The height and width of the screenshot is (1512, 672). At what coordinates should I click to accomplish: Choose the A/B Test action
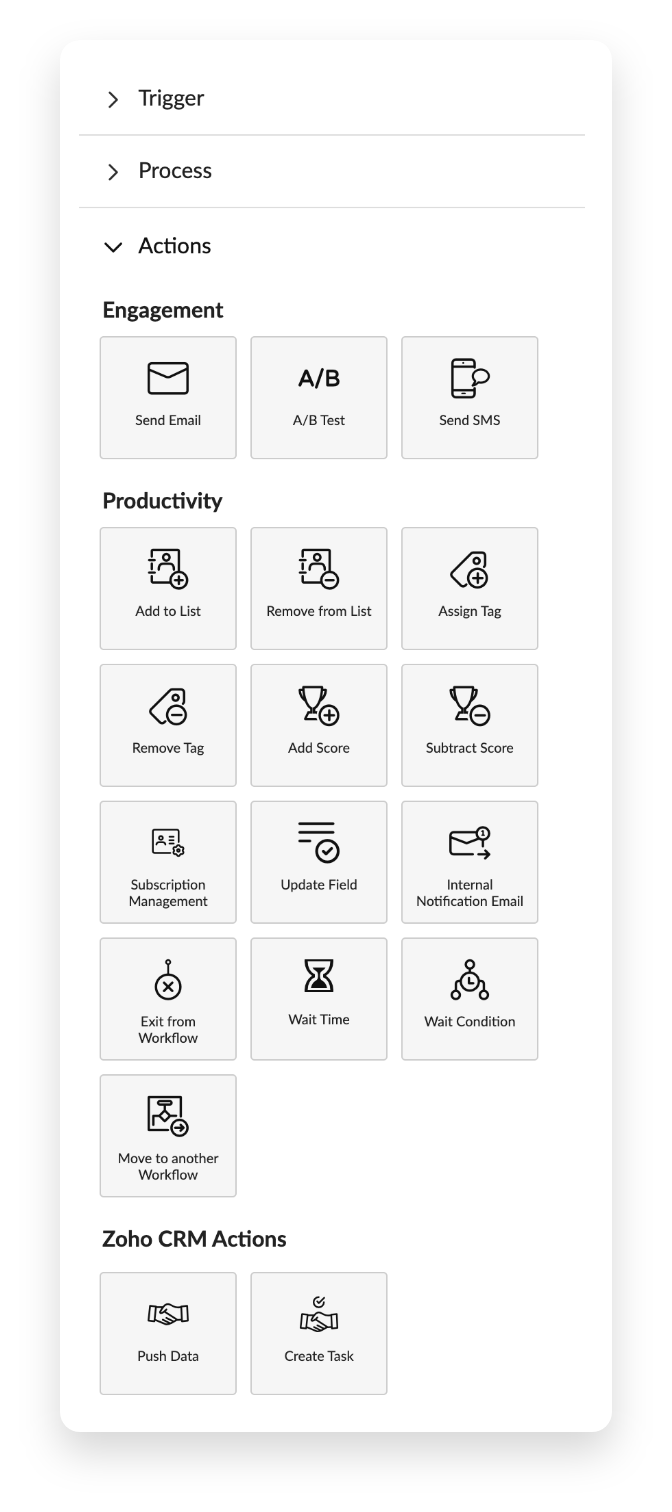pyautogui.click(x=319, y=398)
